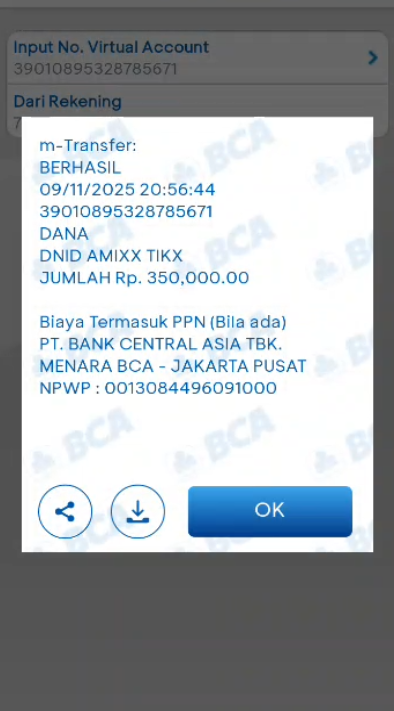Share the transfer receipt
394x711 pixels.
click(x=65, y=511)
